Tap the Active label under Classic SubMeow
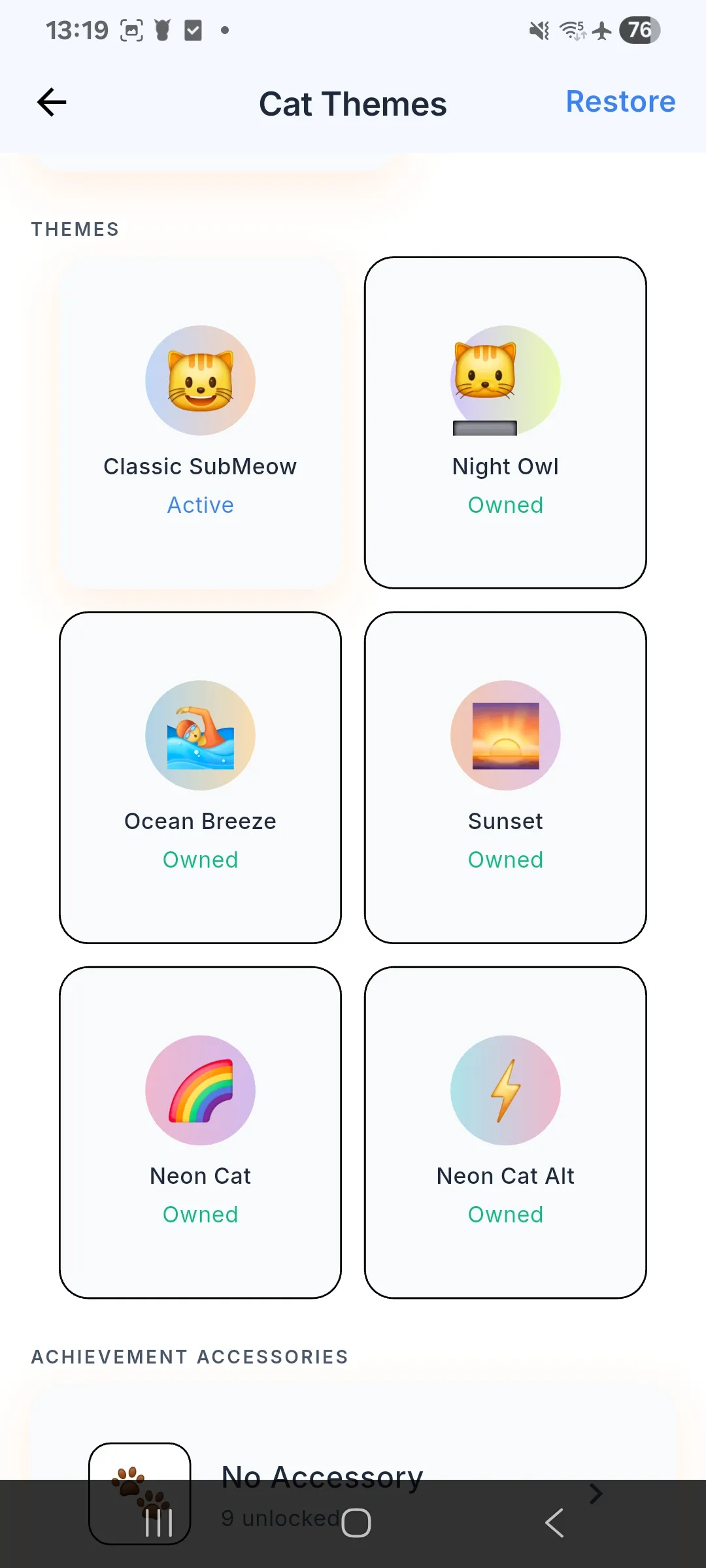 pyautogui.click(x=200, y=504)
